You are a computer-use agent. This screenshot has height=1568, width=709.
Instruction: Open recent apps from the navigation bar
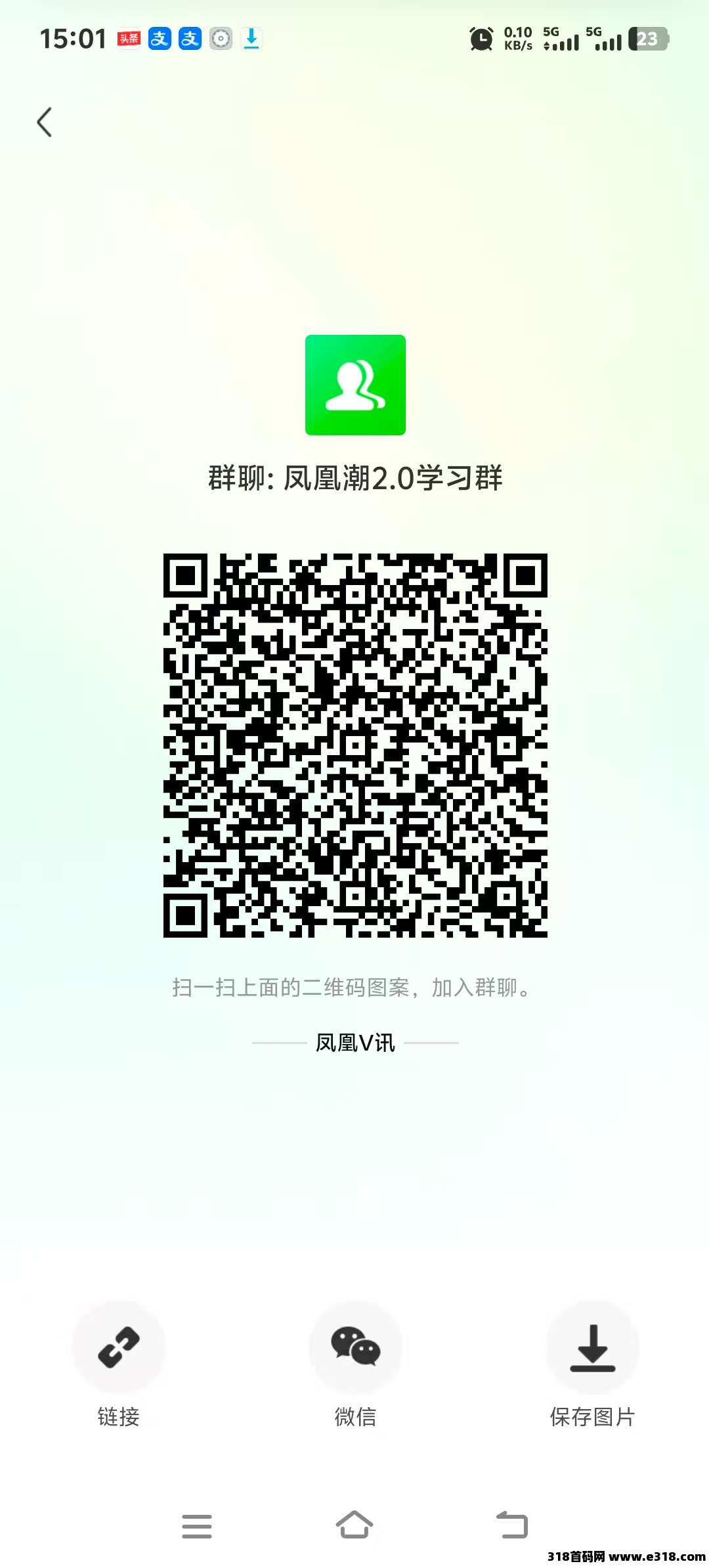click(x=197, y=1526)
